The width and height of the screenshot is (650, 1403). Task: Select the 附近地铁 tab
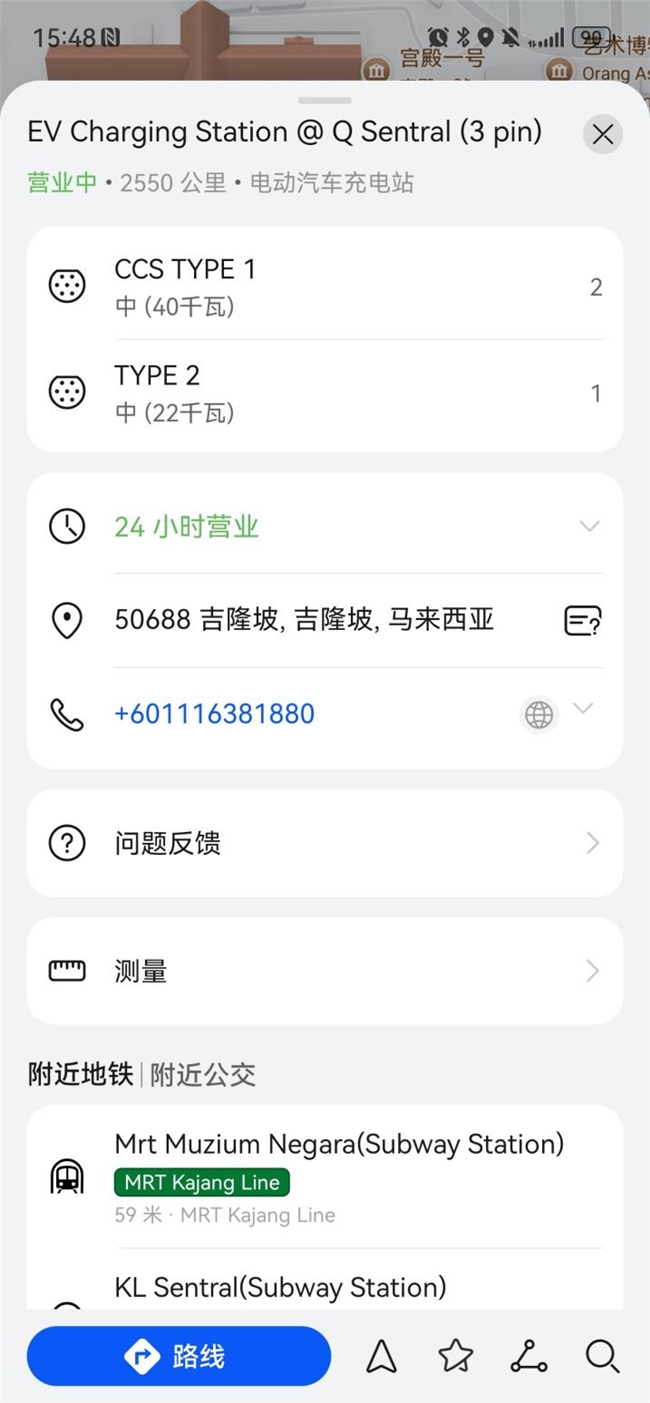click(x=80, y=1075)
